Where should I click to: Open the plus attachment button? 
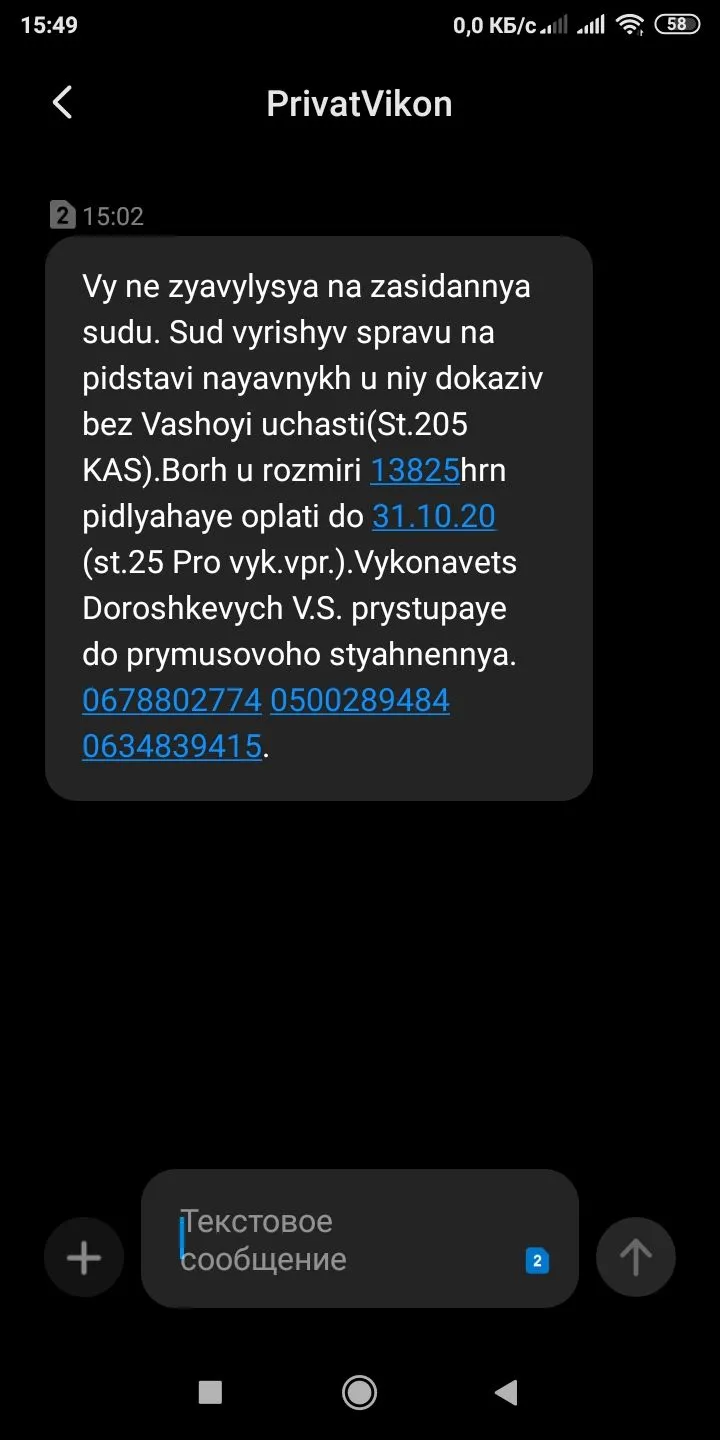84,1257
